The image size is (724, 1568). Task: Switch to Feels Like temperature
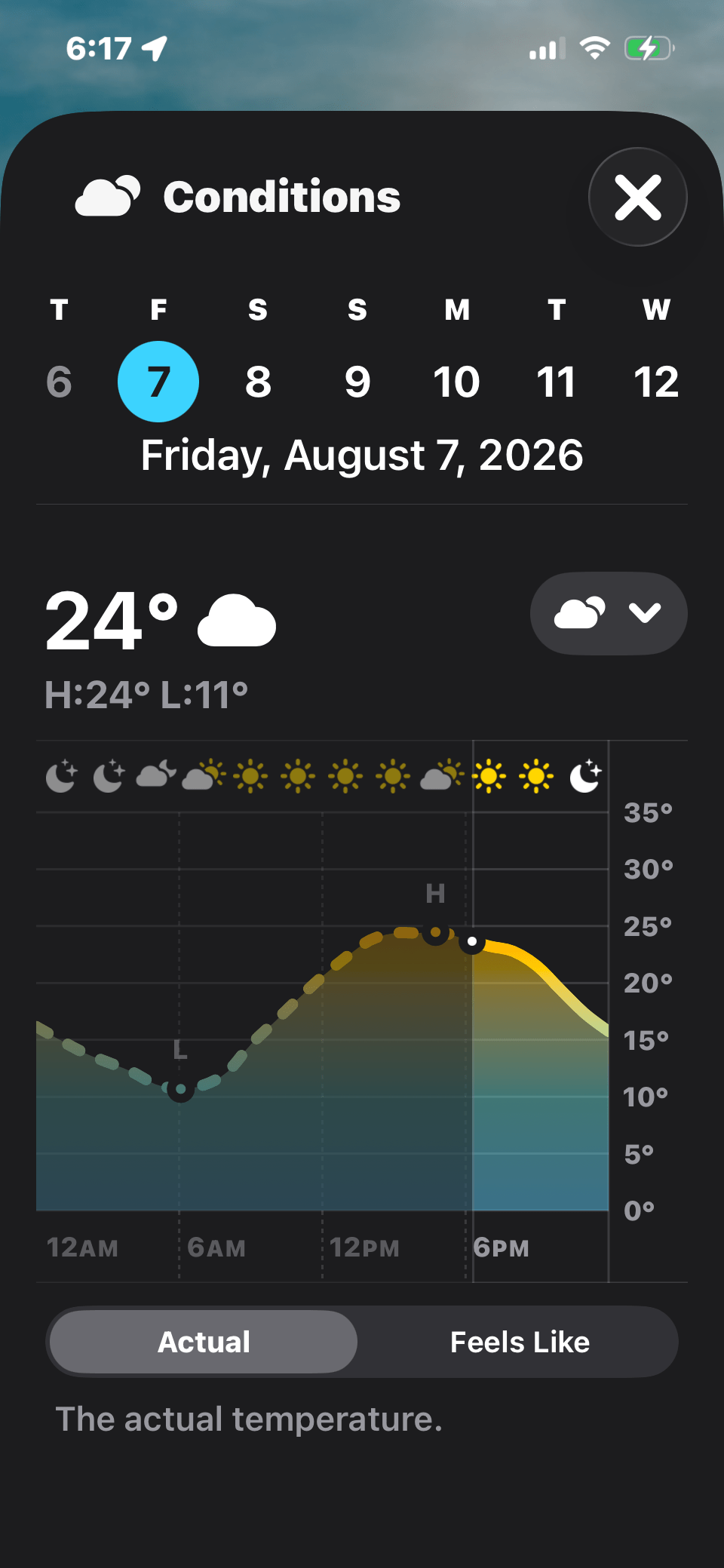520,1342
